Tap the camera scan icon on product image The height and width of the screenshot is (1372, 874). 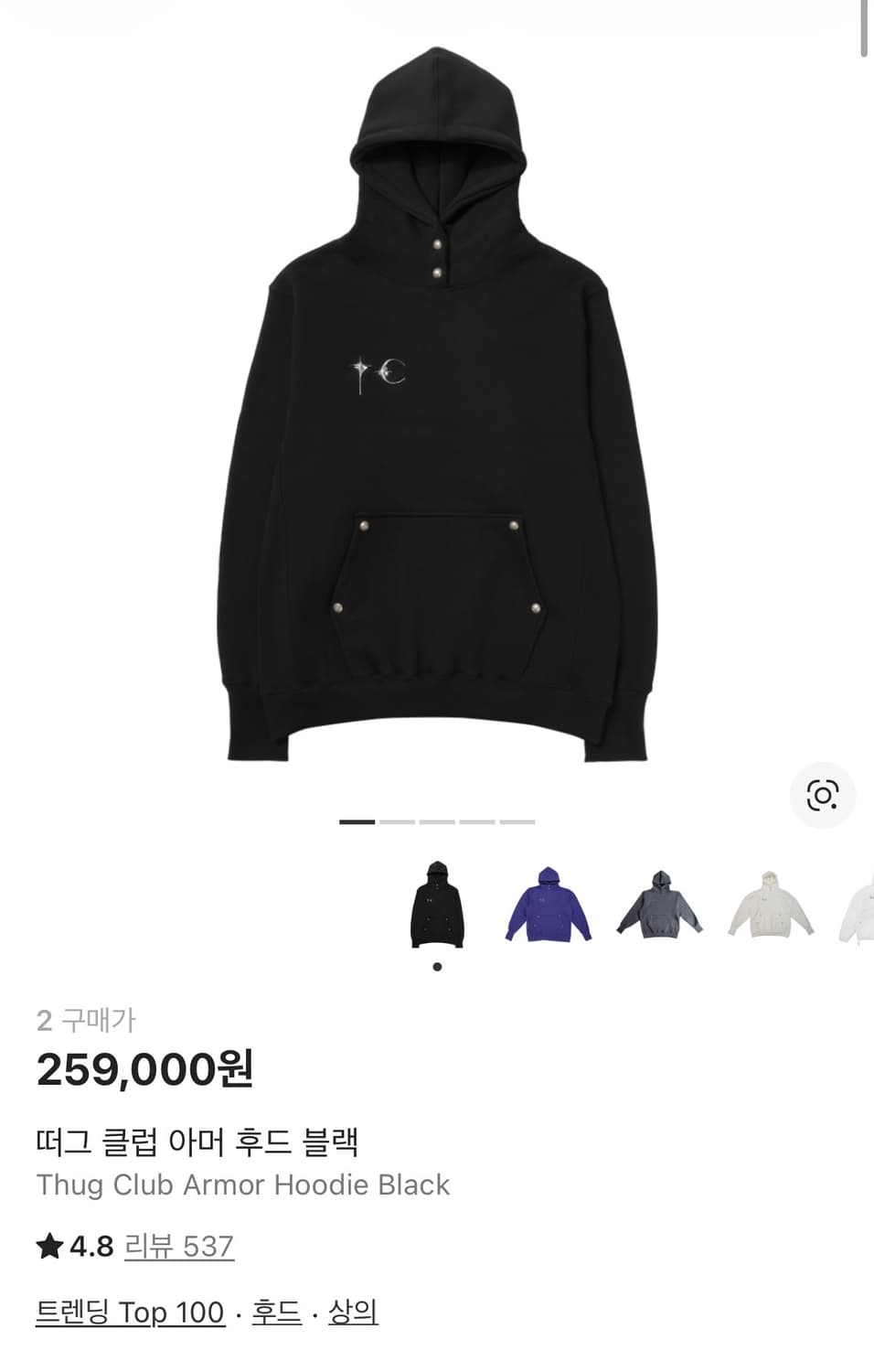point(825,794)
